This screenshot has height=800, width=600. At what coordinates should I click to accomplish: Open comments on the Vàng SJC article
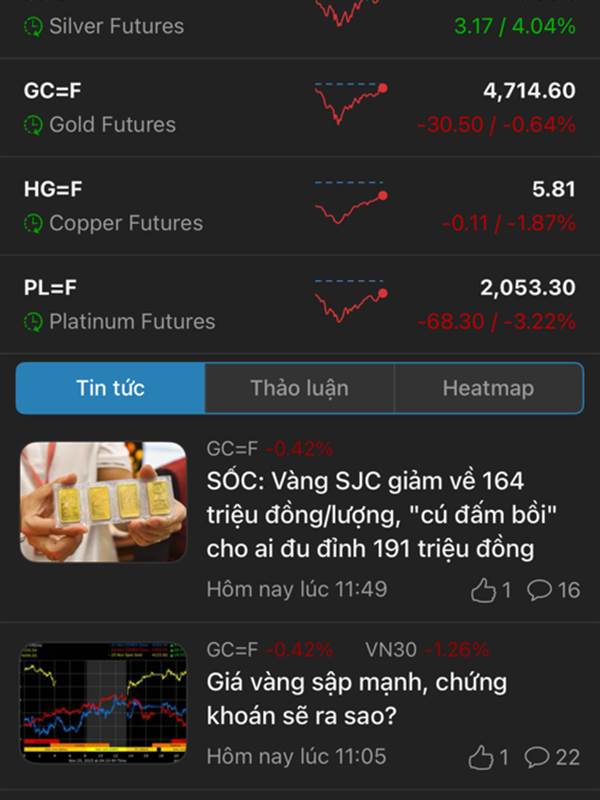[x=553, y=590]
